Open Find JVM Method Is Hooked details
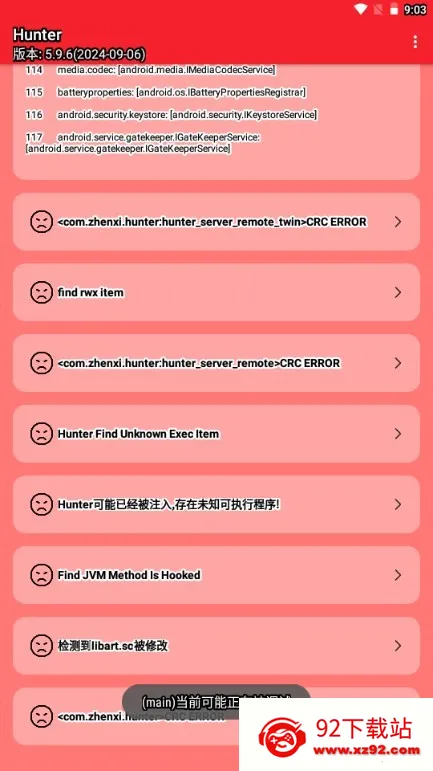The height and width of the screenshot is (771, 433). (216, 575)
